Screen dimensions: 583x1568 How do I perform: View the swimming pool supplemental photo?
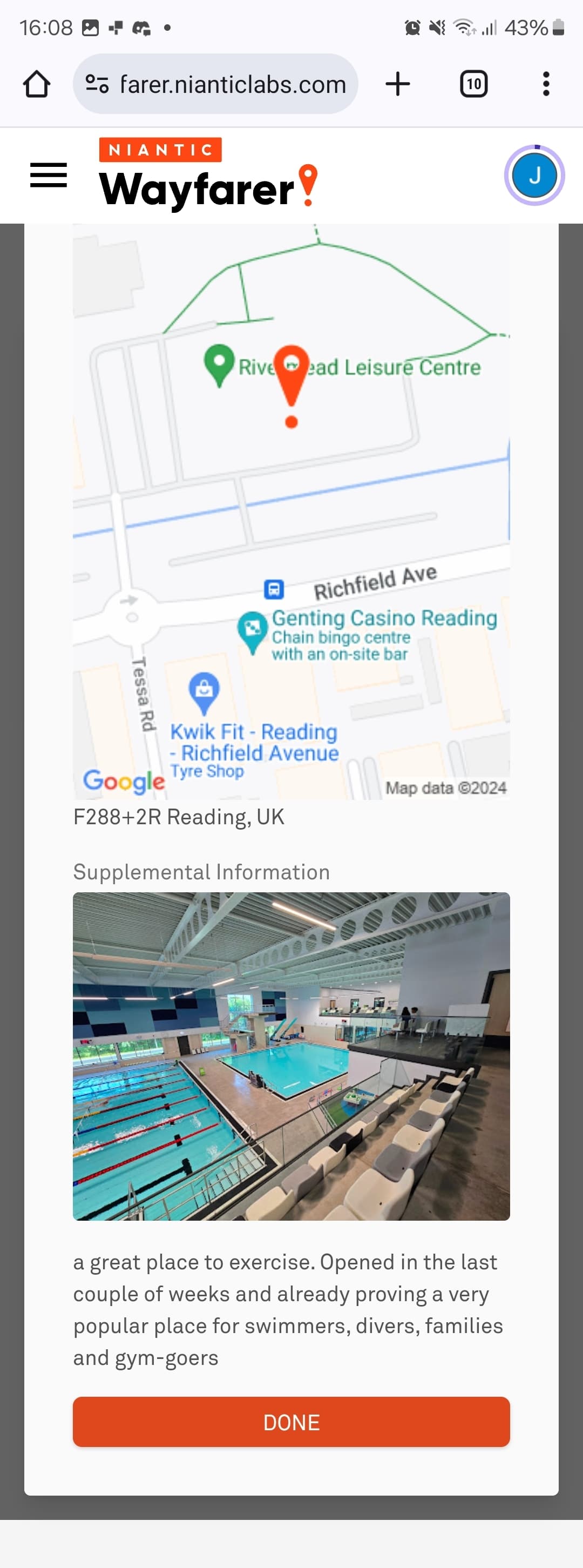tap(291, 1055)
